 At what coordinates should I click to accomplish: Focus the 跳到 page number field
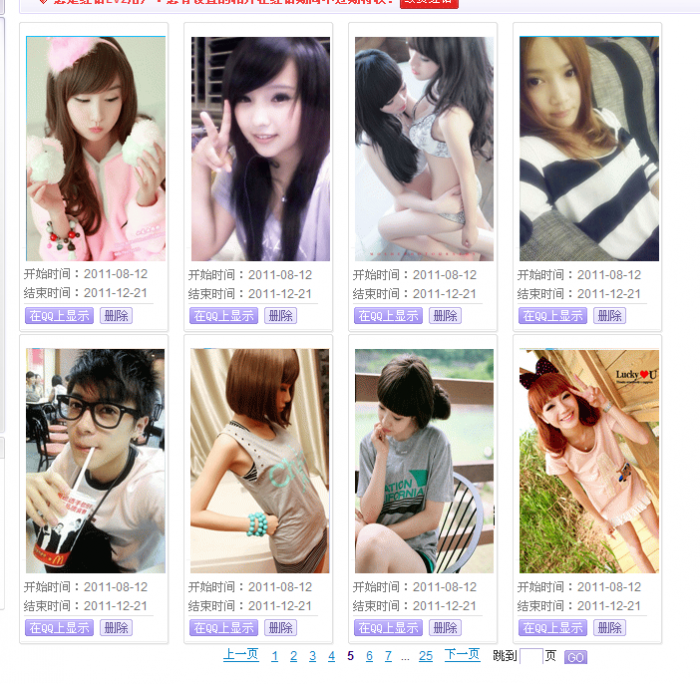[x=531, y=657]
